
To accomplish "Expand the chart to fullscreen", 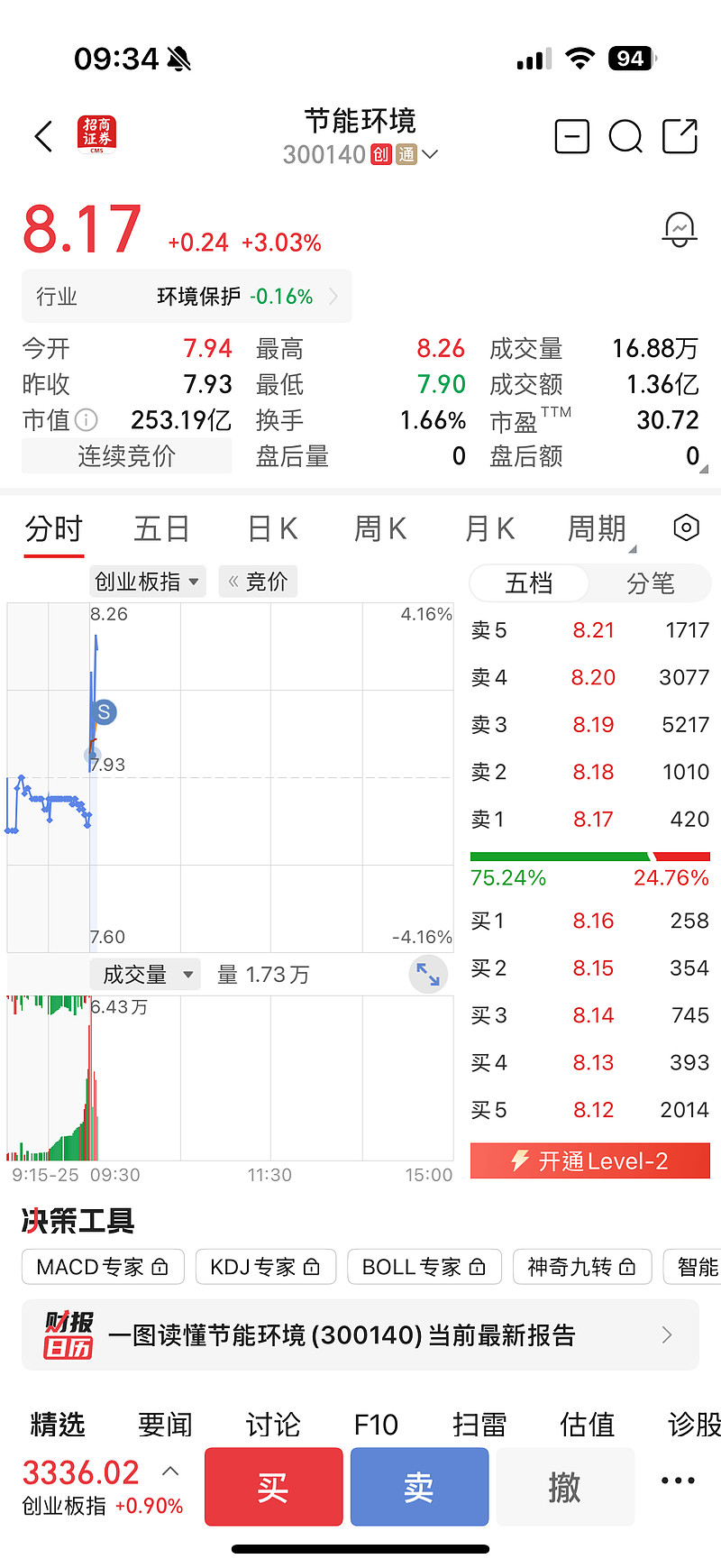I will tap(428, 975).
